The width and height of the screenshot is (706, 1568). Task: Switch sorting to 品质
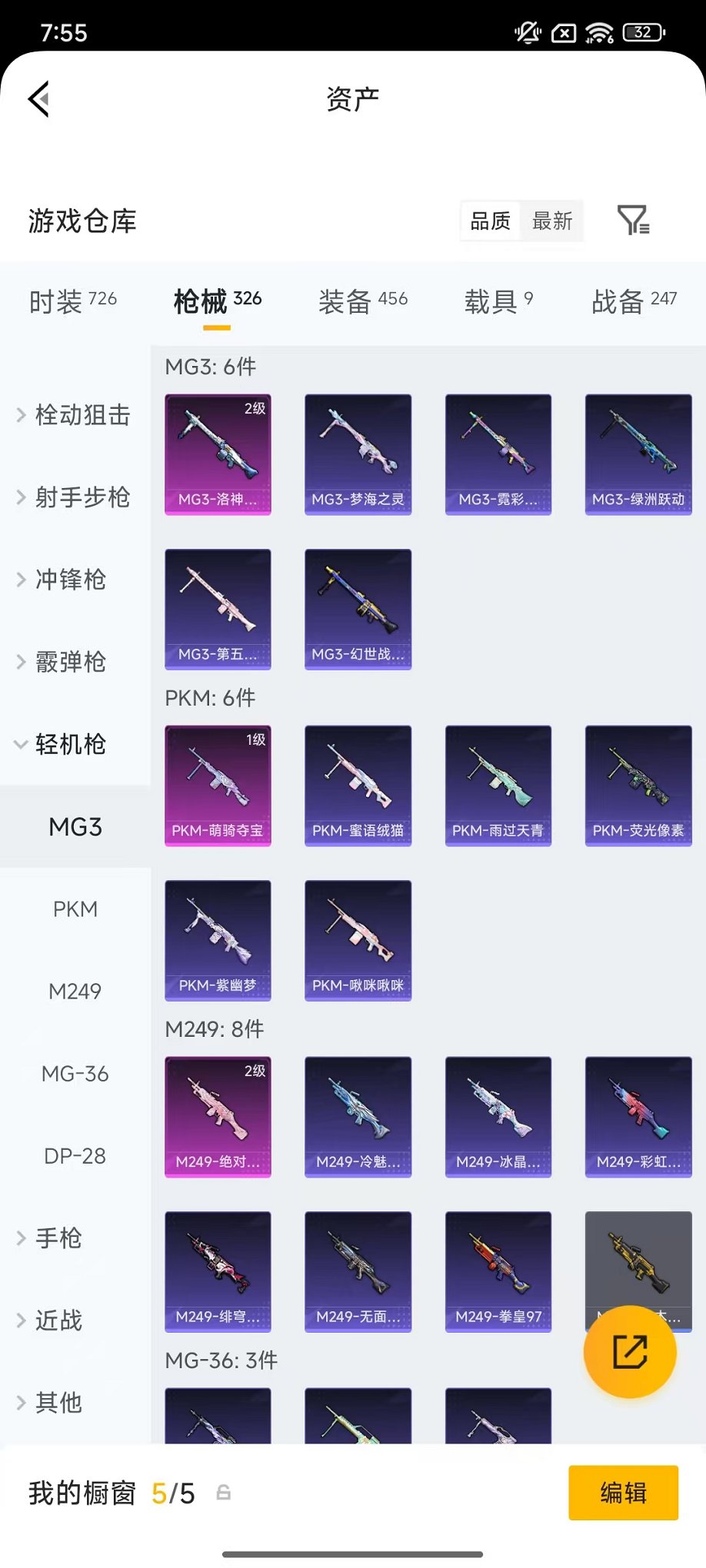coord(489,221)
